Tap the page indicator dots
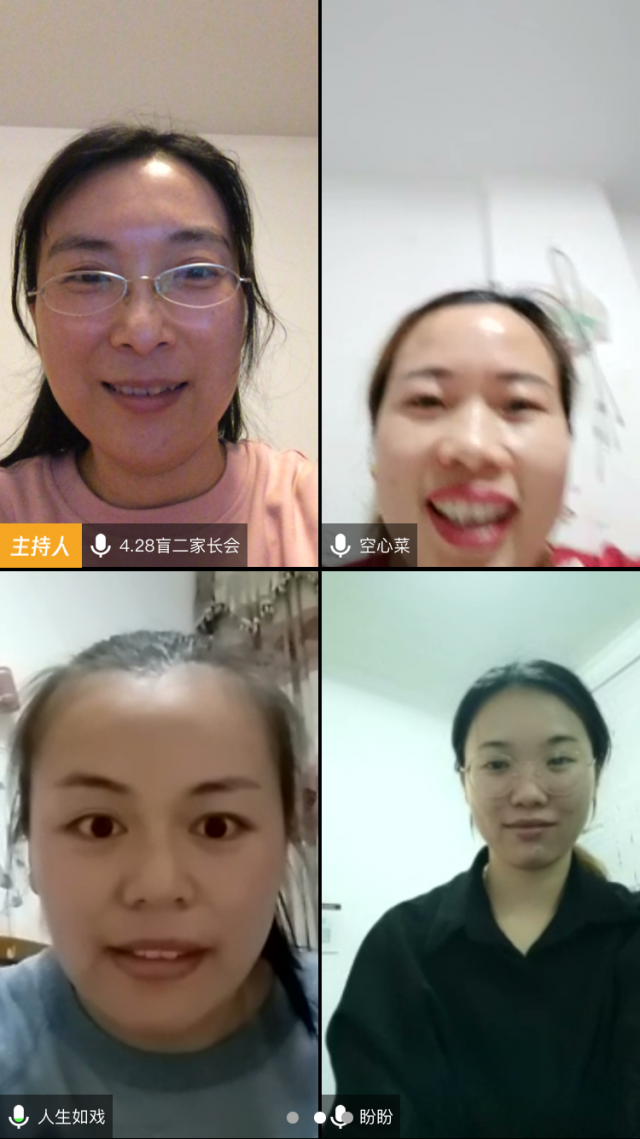The height and width of the screenshot is (1139, 640). [319, 1117]
